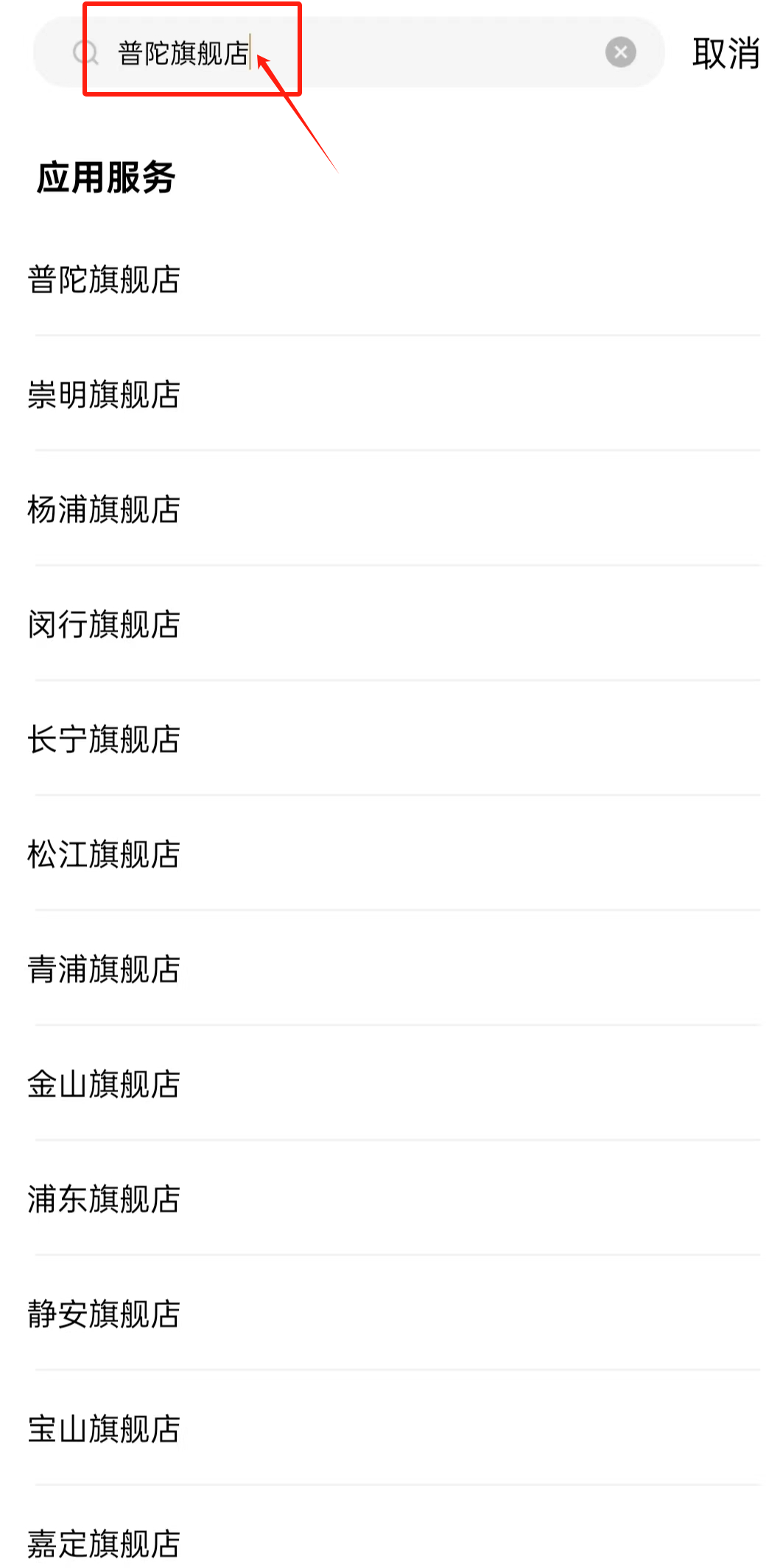Select 崇明旗舰店 from the list
Viewport: 780px width, 1568px height.
click(x=105, y=395)
